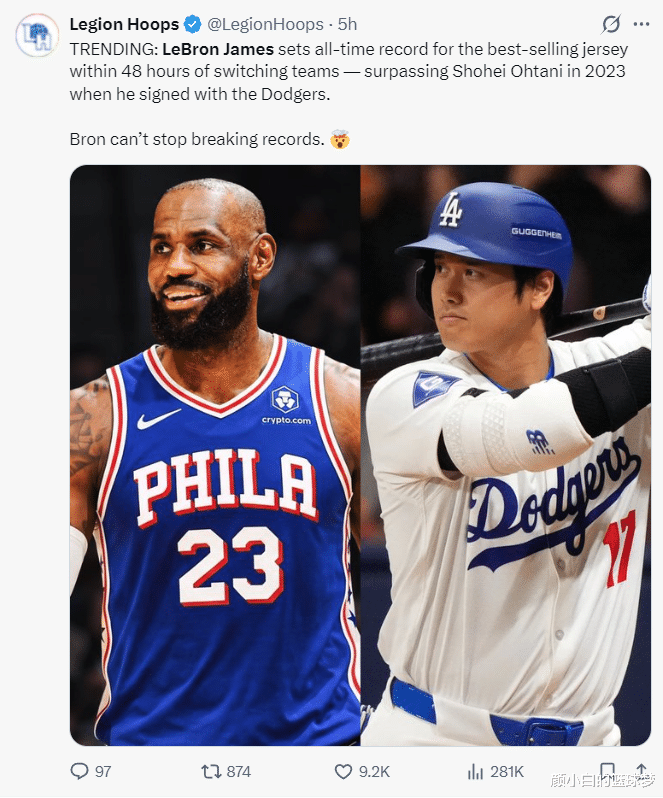
Task: Open Legion Hoops profile avatar
Action: [37, 35]
